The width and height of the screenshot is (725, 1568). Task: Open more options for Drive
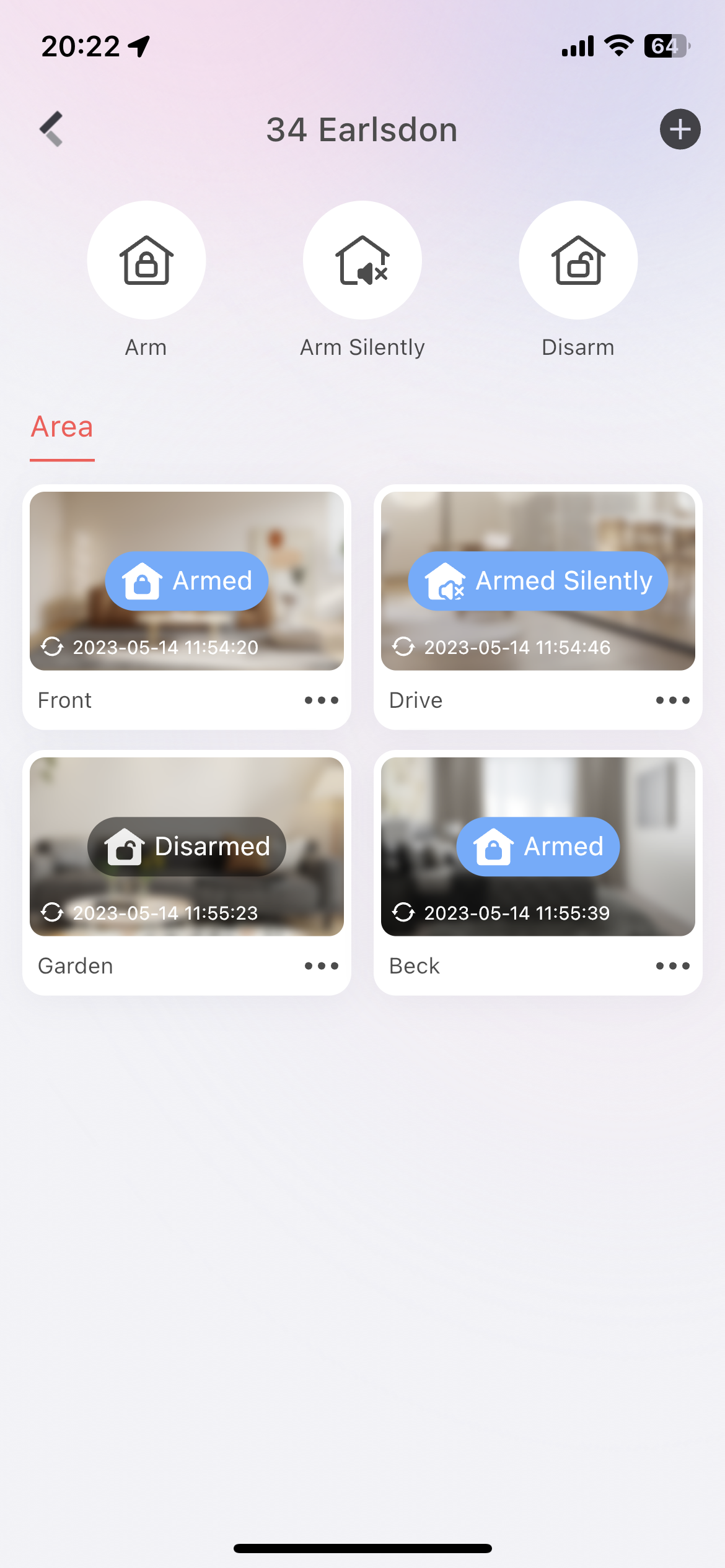(672, 700)
